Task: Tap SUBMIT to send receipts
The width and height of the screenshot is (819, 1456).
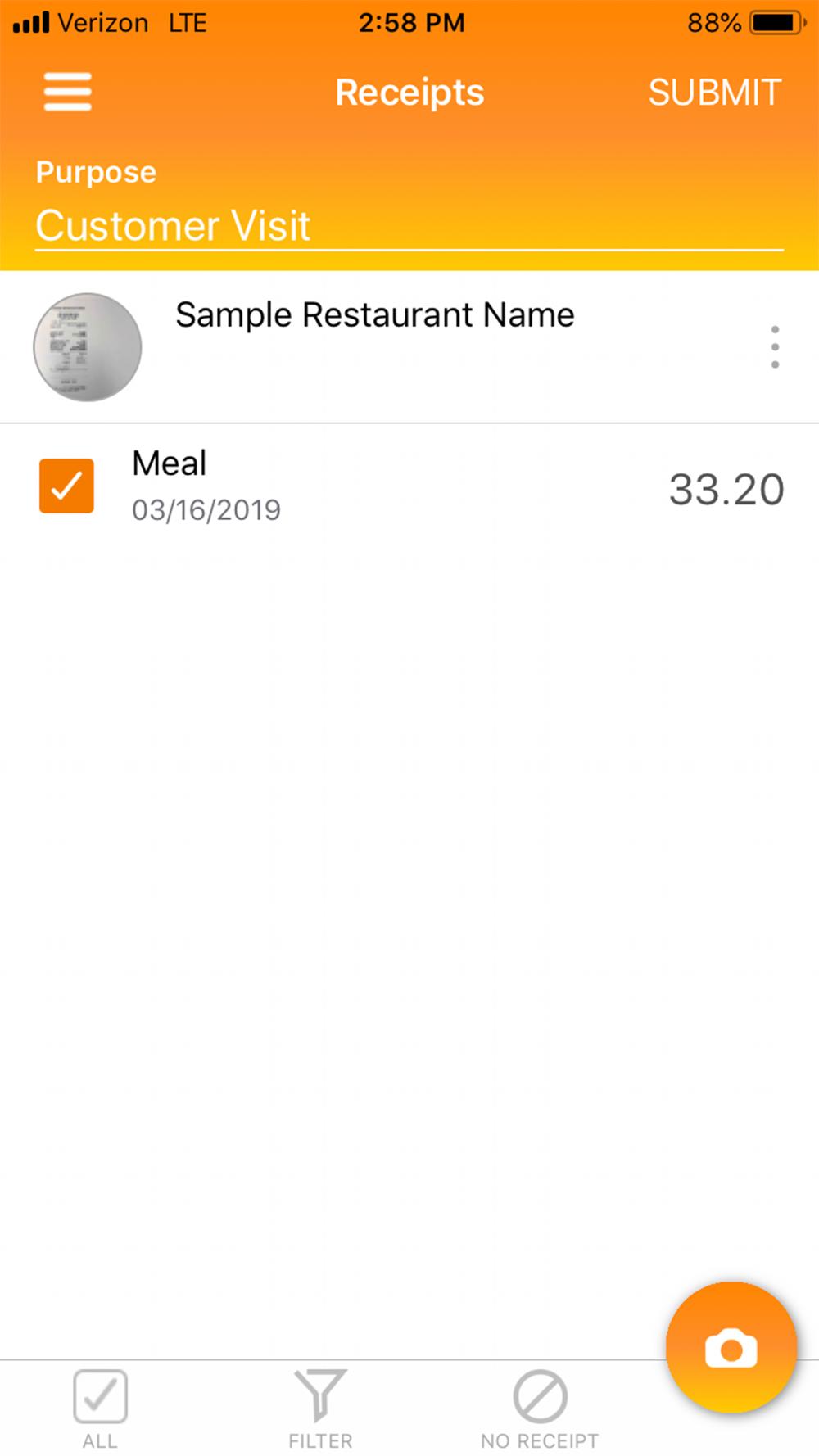Action: pos(714,93)
